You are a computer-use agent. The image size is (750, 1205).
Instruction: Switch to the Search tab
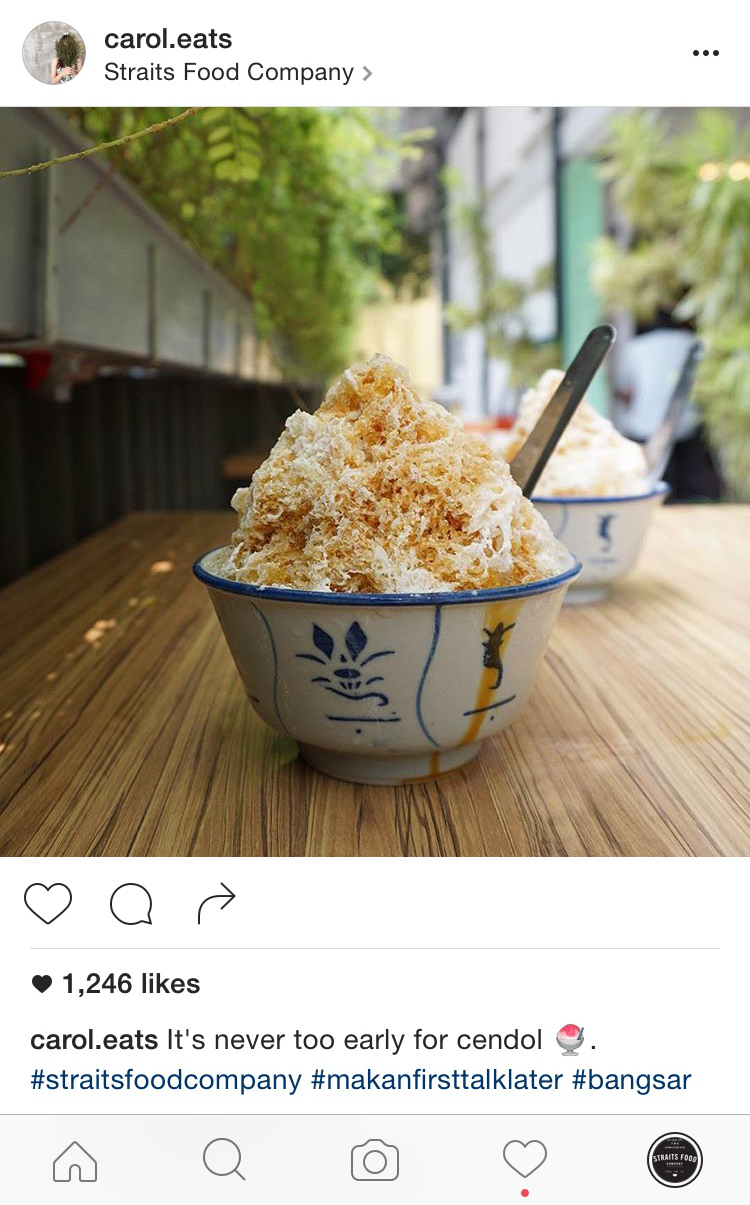point(224,1160)
